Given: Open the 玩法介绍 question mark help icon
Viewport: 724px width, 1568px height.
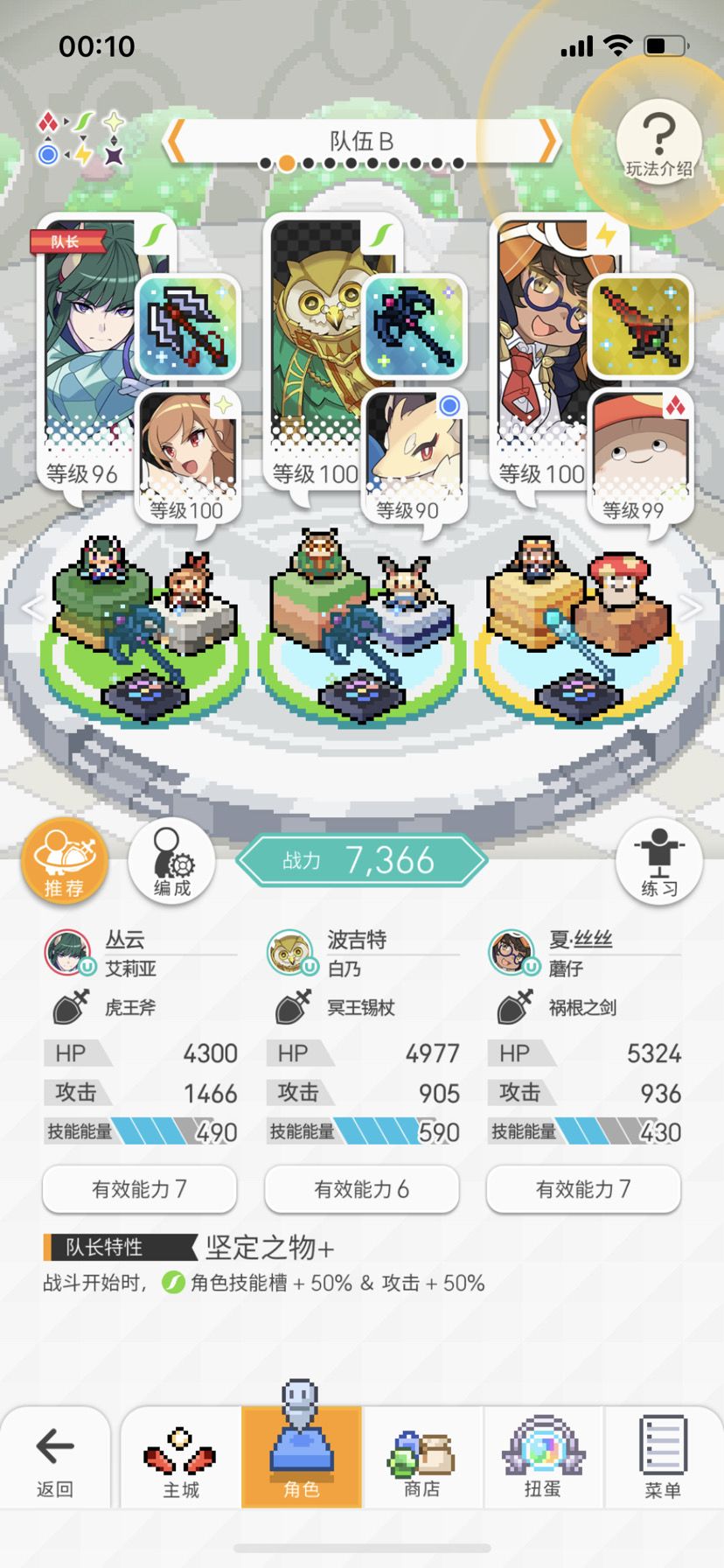Looking at the screenshot, I should pyautogui.click(x=658, y=140).
